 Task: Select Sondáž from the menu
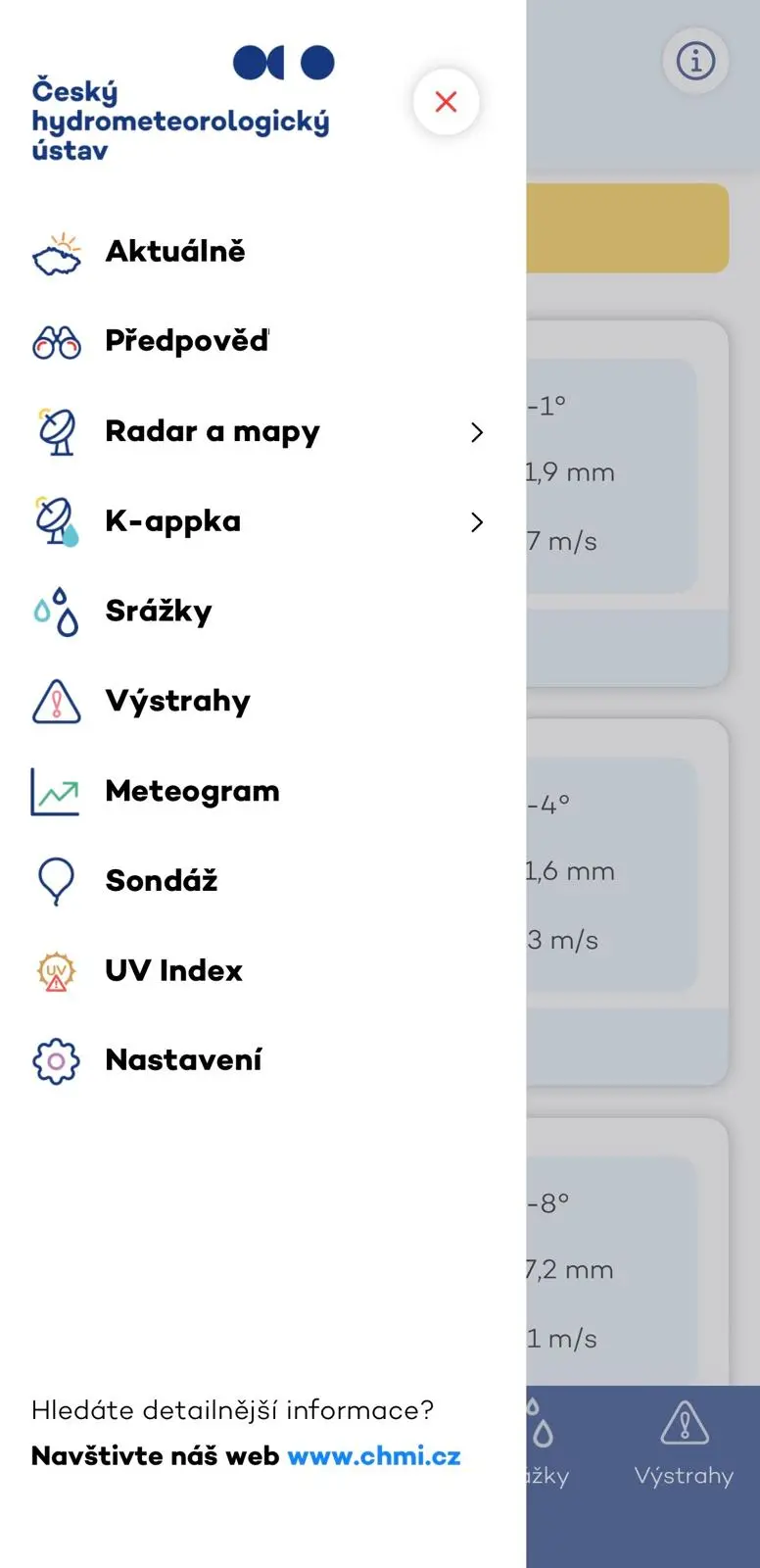pyautogui.click(x=161, y=881)
